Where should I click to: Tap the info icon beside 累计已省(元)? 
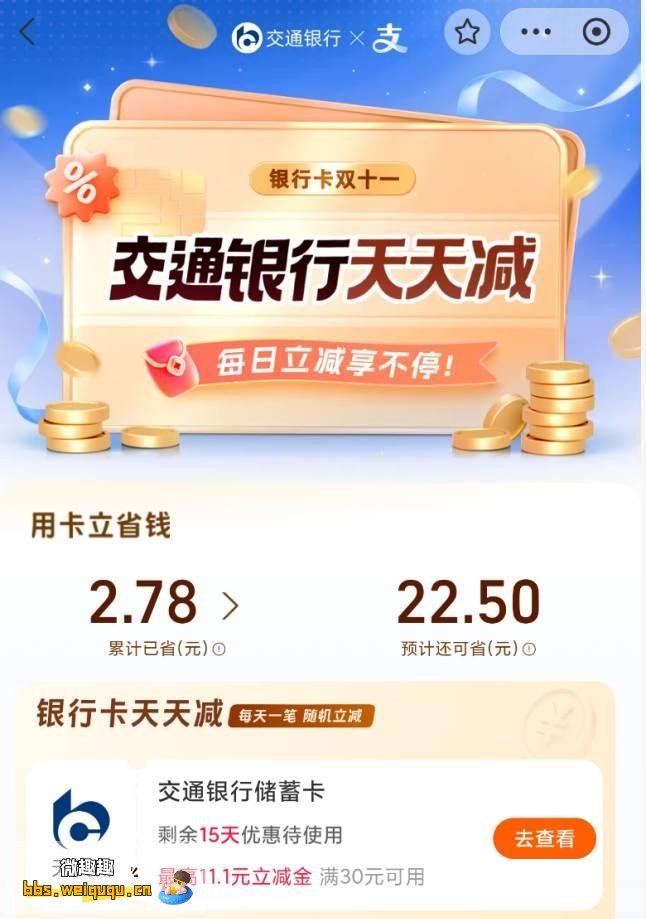click(x=220, y=649)
